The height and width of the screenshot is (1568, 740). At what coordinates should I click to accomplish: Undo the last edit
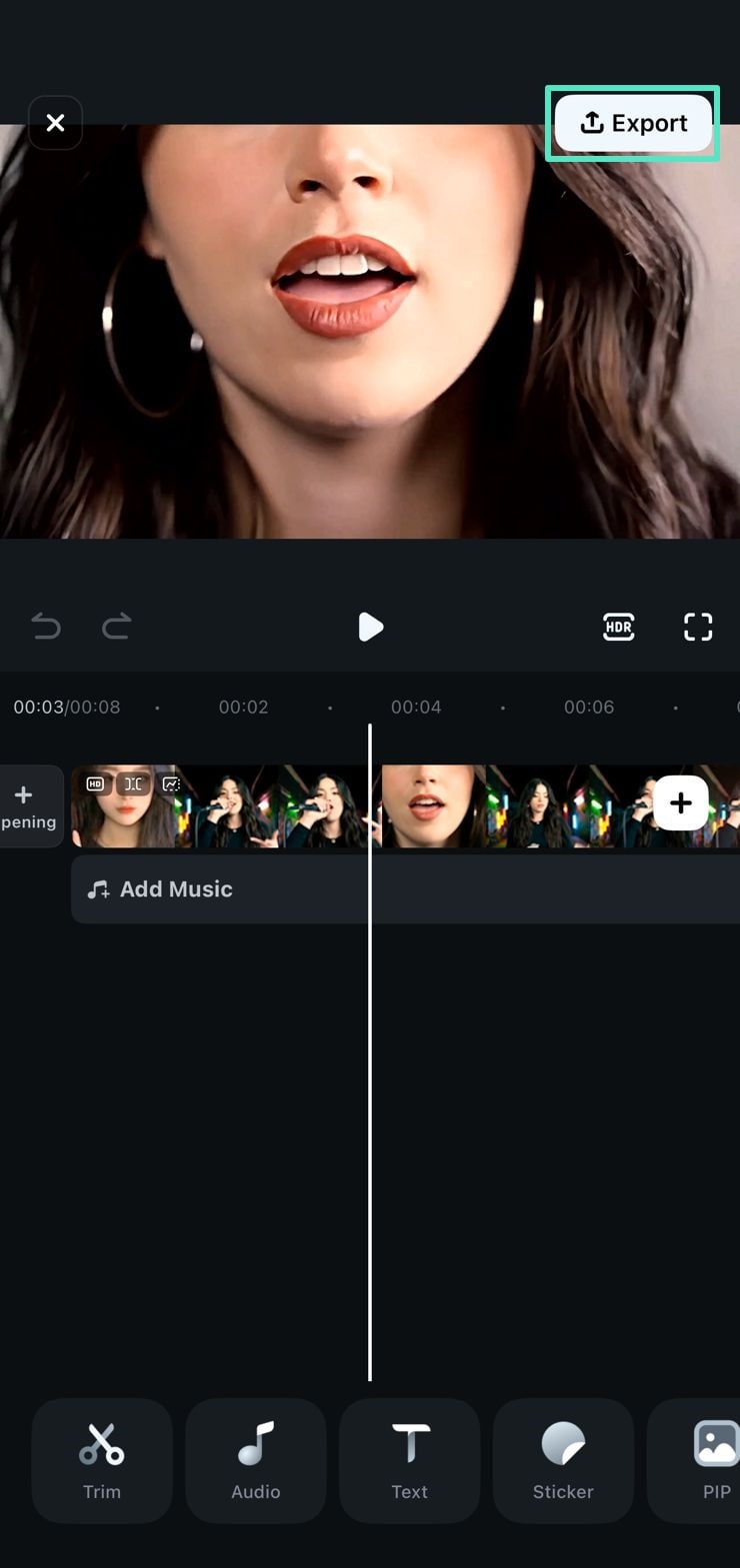pos(46,627)
